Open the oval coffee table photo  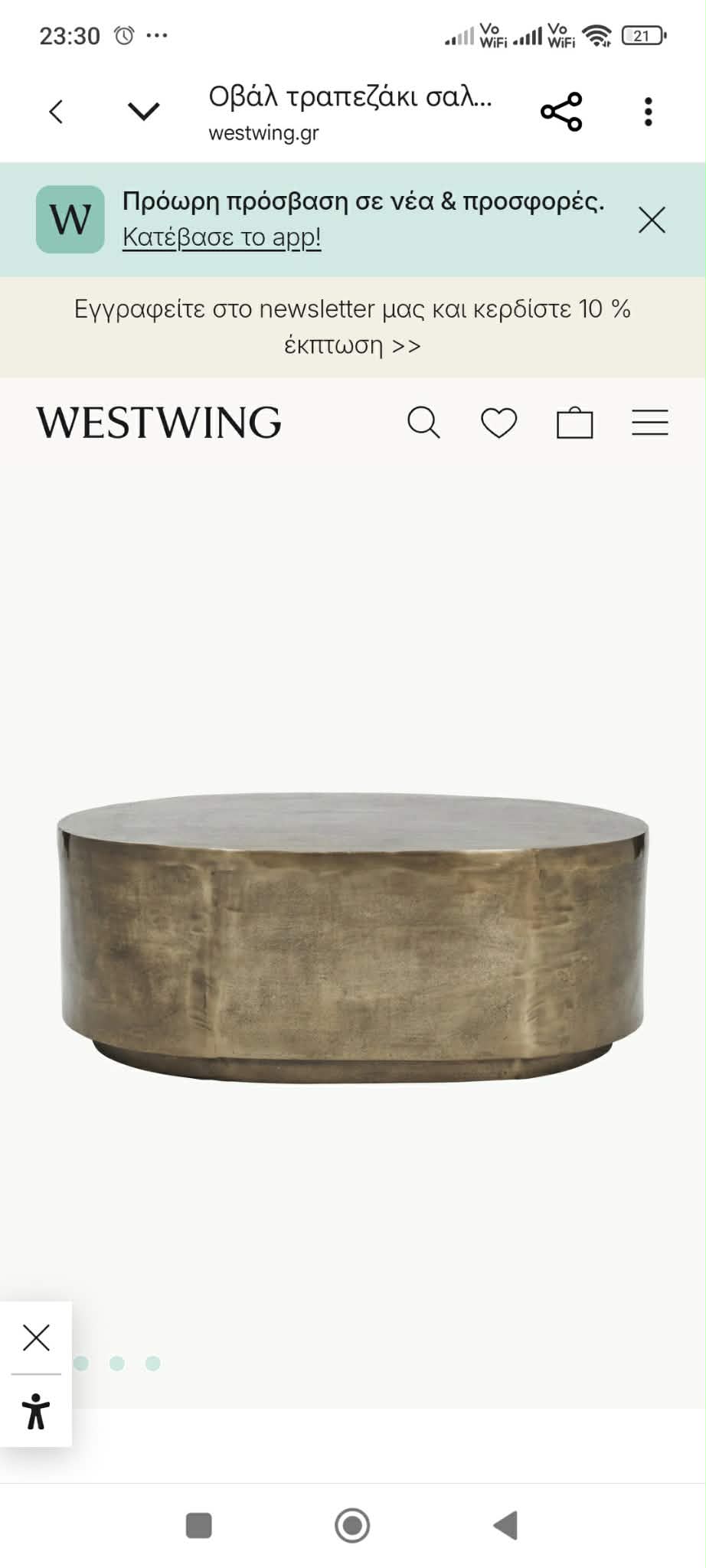[352, 938]
